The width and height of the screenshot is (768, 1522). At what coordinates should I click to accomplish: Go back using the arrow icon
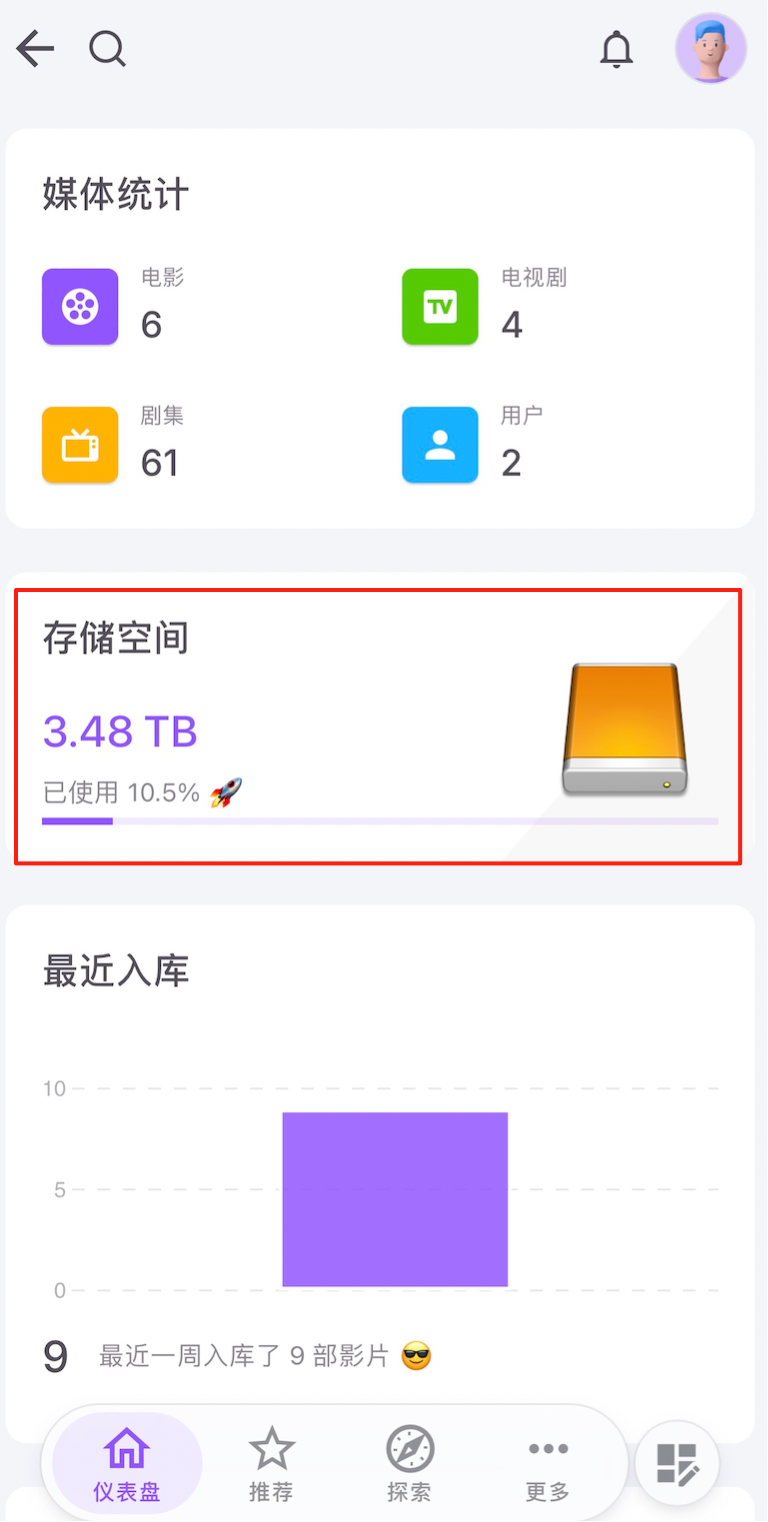(x=35, y=48)
